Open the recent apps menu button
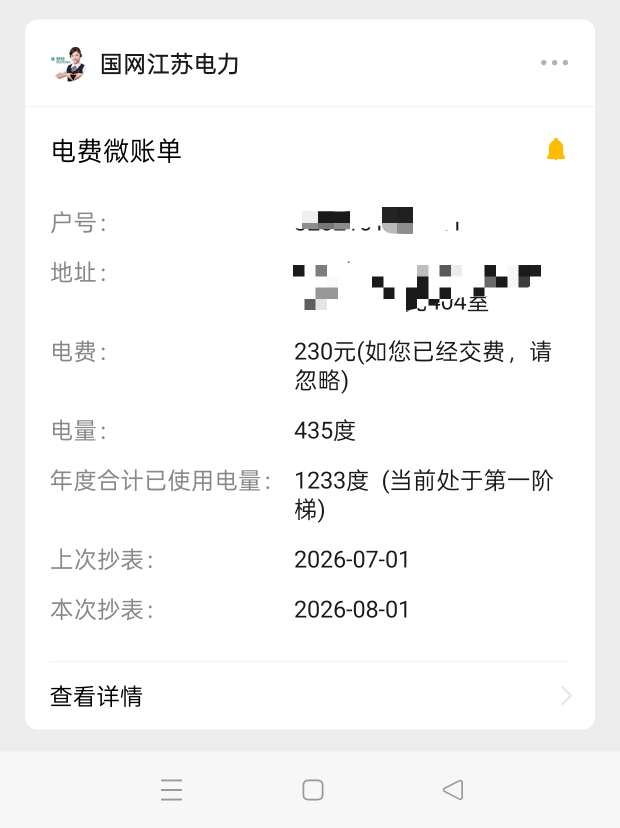 click(172, 790)
